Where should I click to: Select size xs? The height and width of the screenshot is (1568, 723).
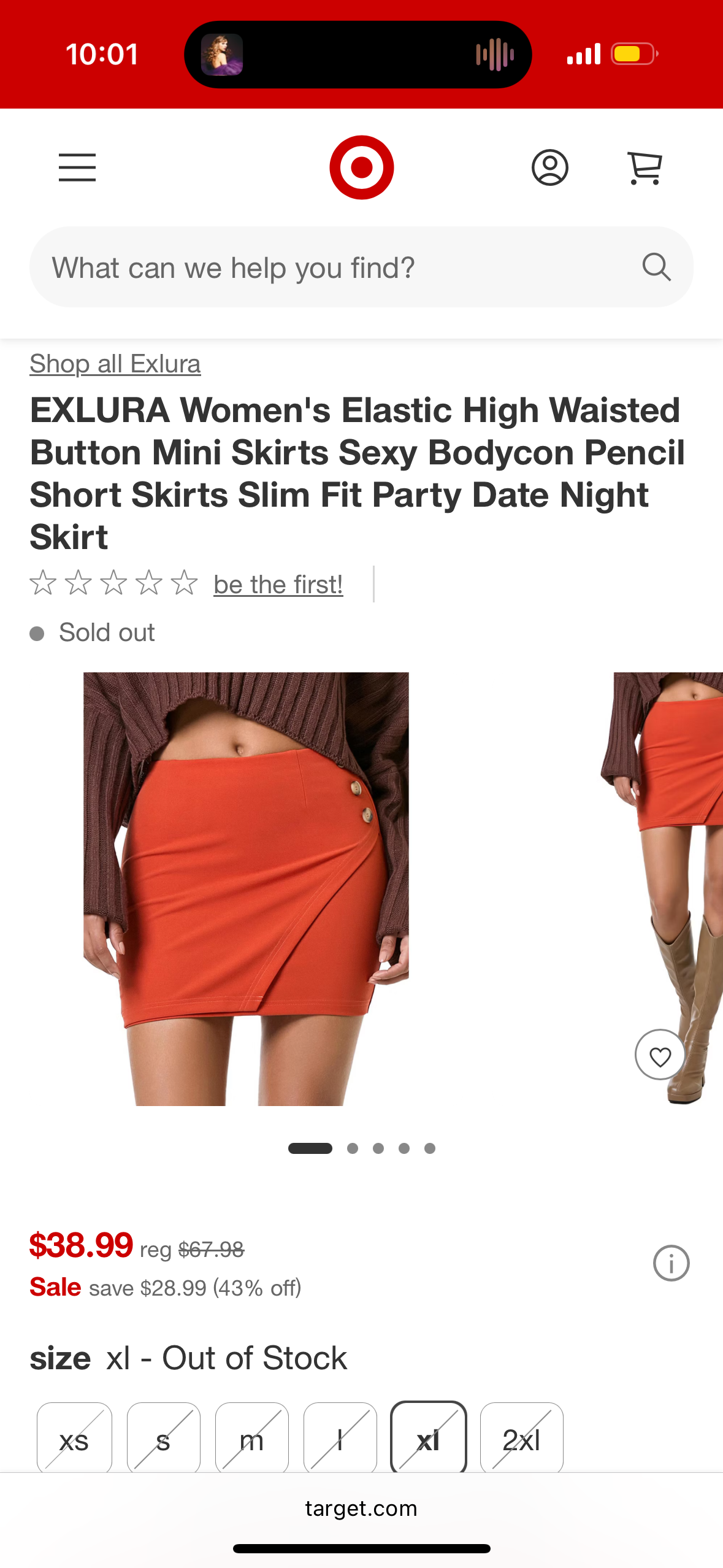[x=74, y=1439]
